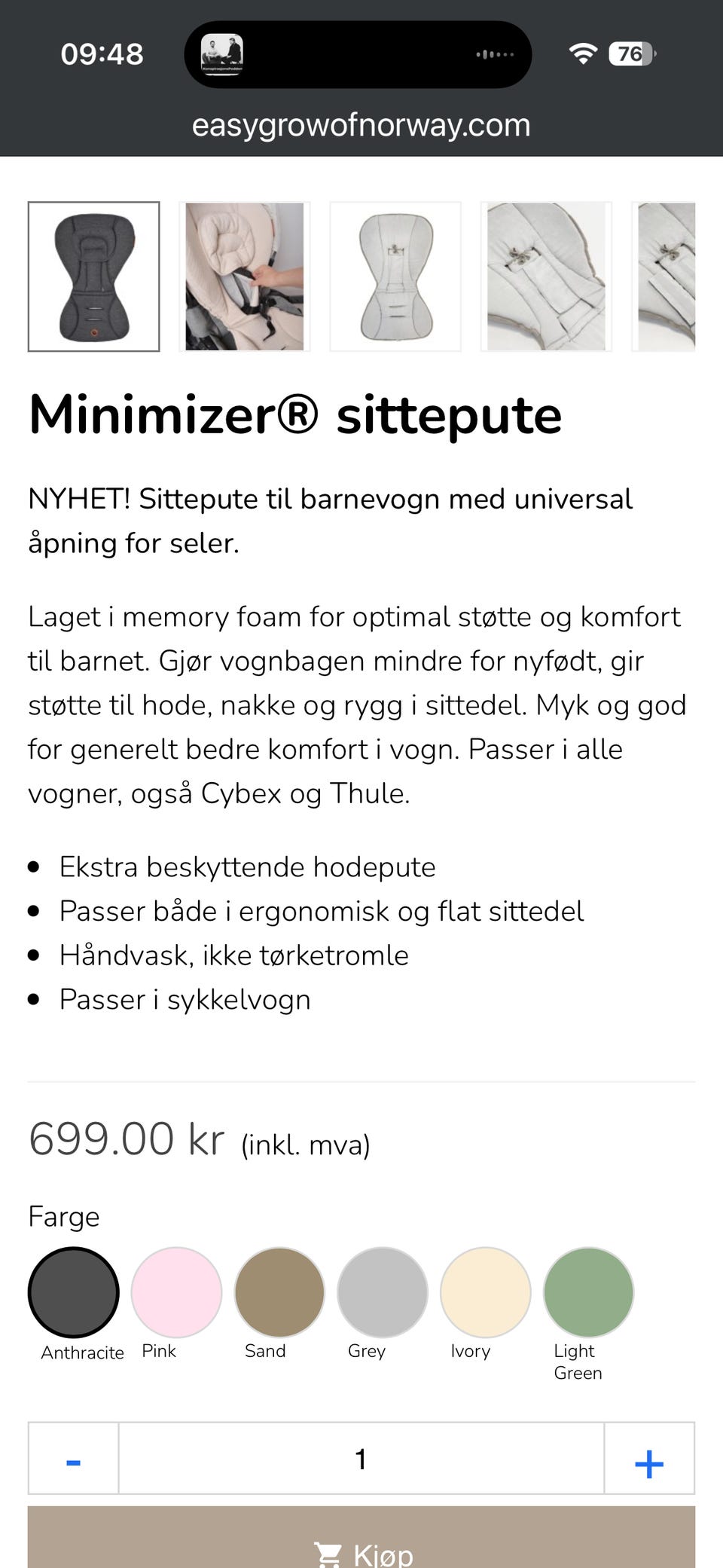Decrease quantity with the minus button
The height and width of the screenshot is (1568, 723).
coord(73,1459)
